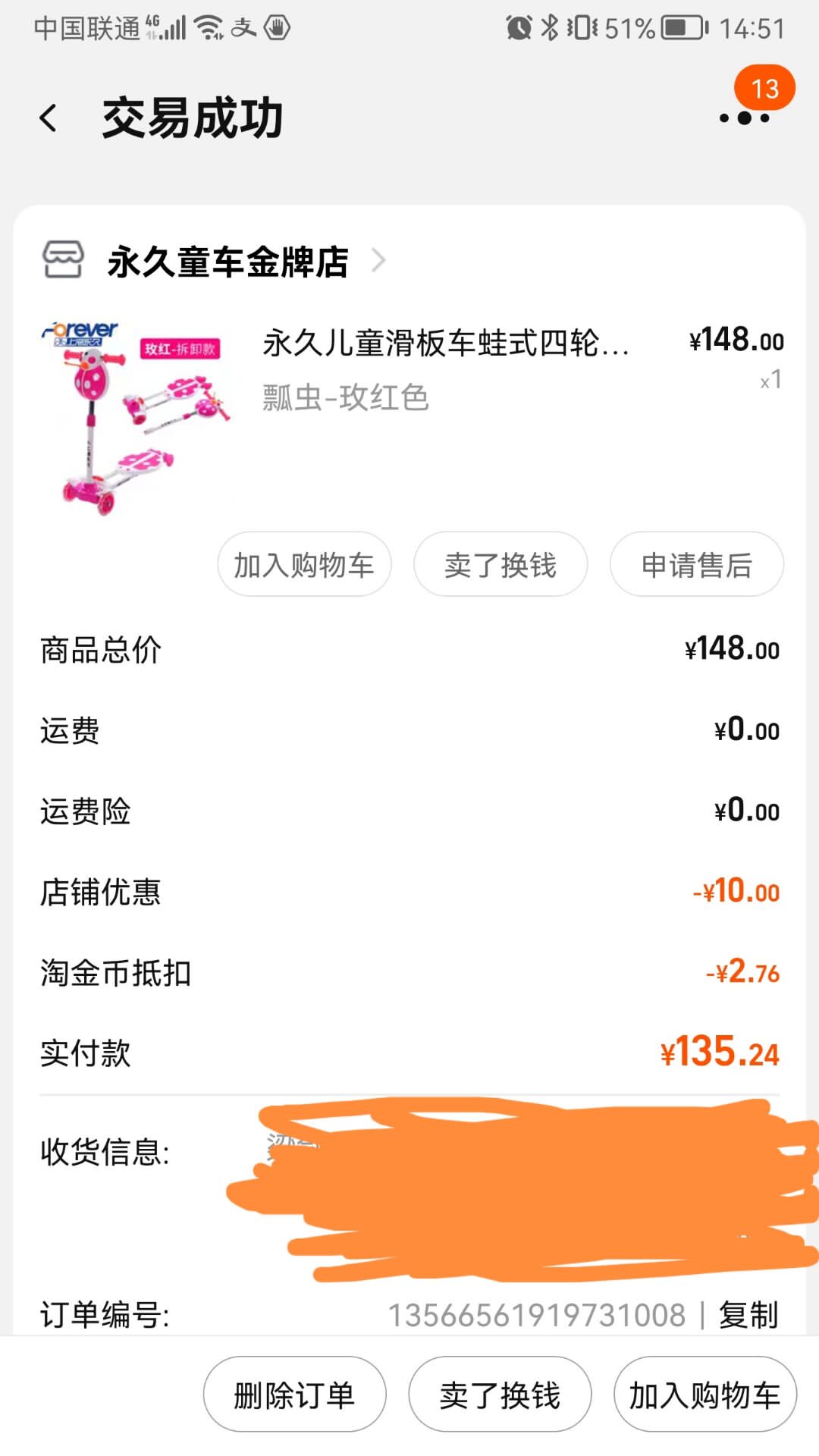Open the three-dot overflow menu

pos(745,118)
